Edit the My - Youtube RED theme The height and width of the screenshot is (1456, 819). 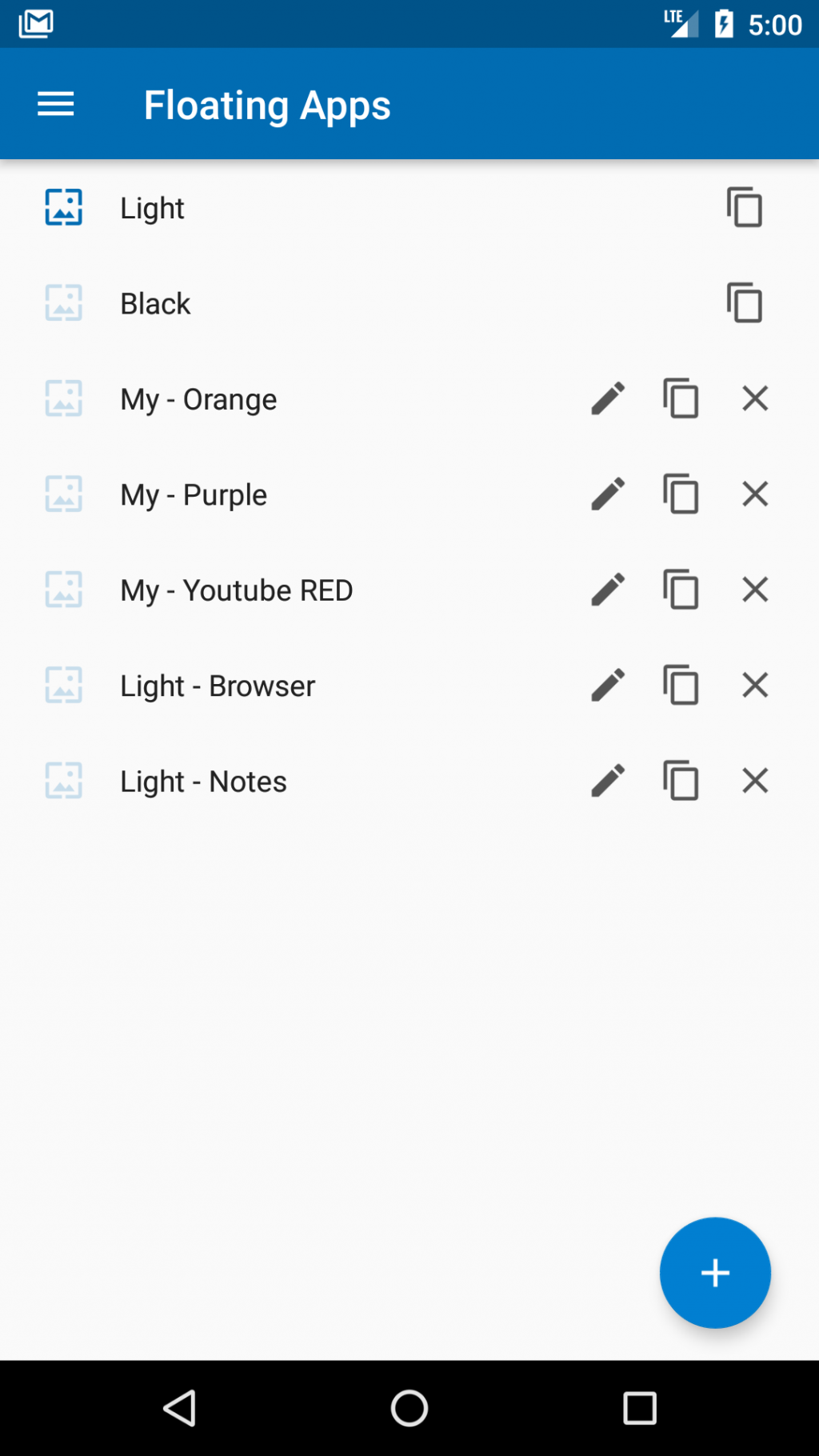click(608, 590)
